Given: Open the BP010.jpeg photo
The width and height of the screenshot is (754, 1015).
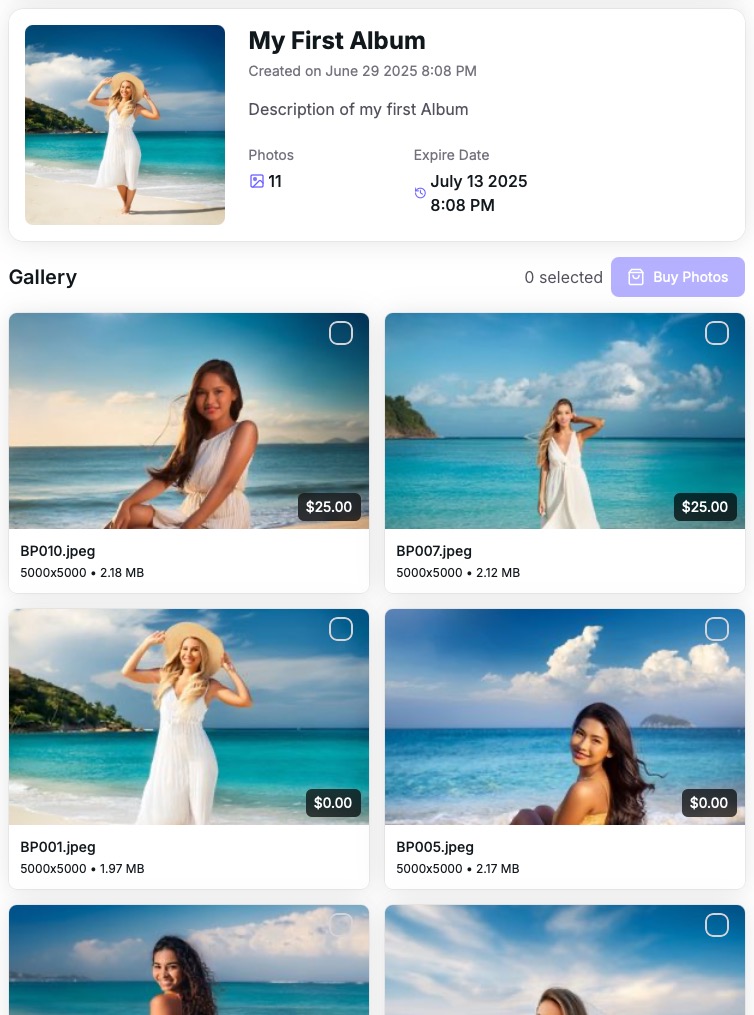Looking at the screenshot, I should (188, 421).
